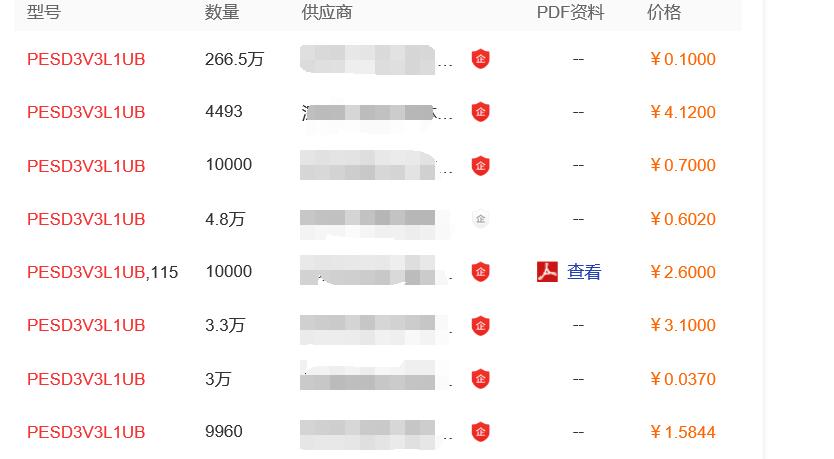This screenshot has height=459, width=834.
Task: Open the PESD3V3L1UB listing priced ¥0.1000
Action: click(x=86, y=59)
